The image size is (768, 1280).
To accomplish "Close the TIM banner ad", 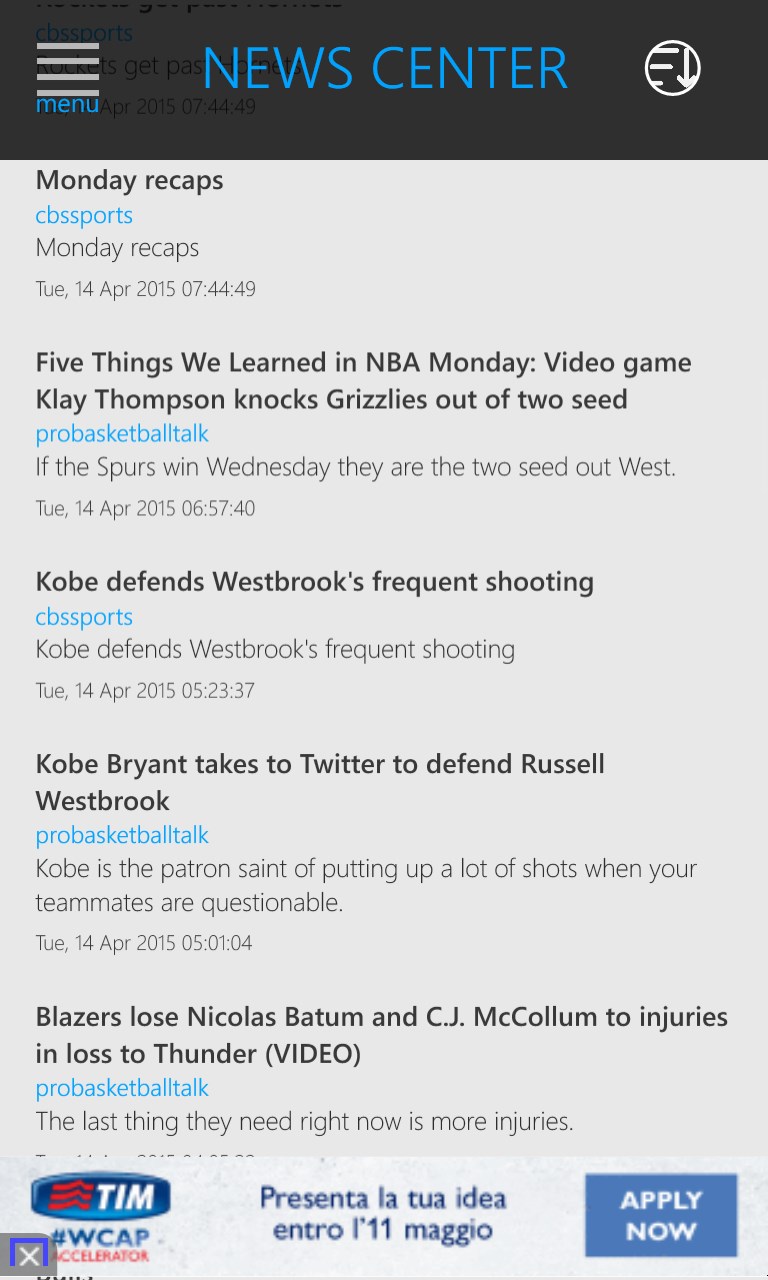I will pyautogui.click(x=29, y=1256).
